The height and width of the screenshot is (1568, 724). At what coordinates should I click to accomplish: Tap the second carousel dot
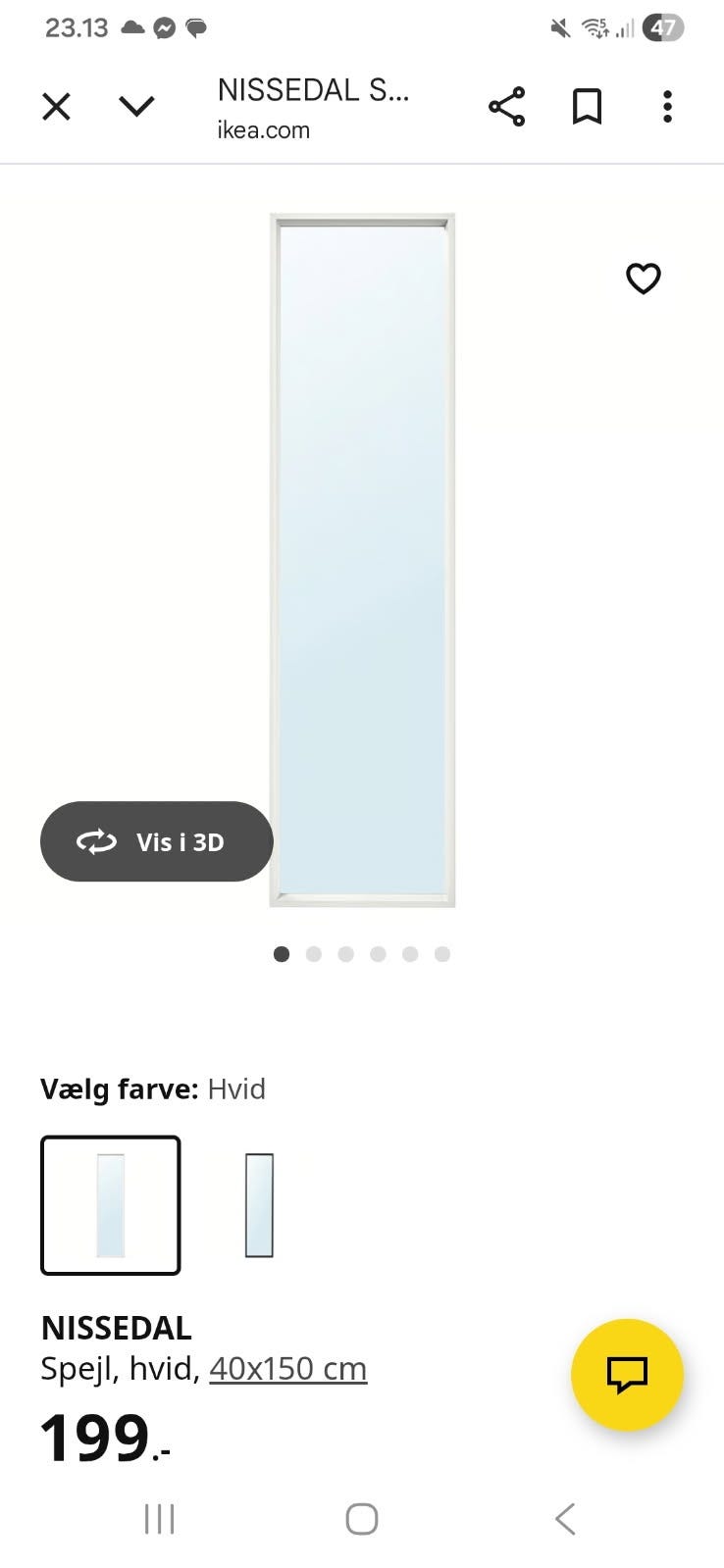[x=314, y=952]
